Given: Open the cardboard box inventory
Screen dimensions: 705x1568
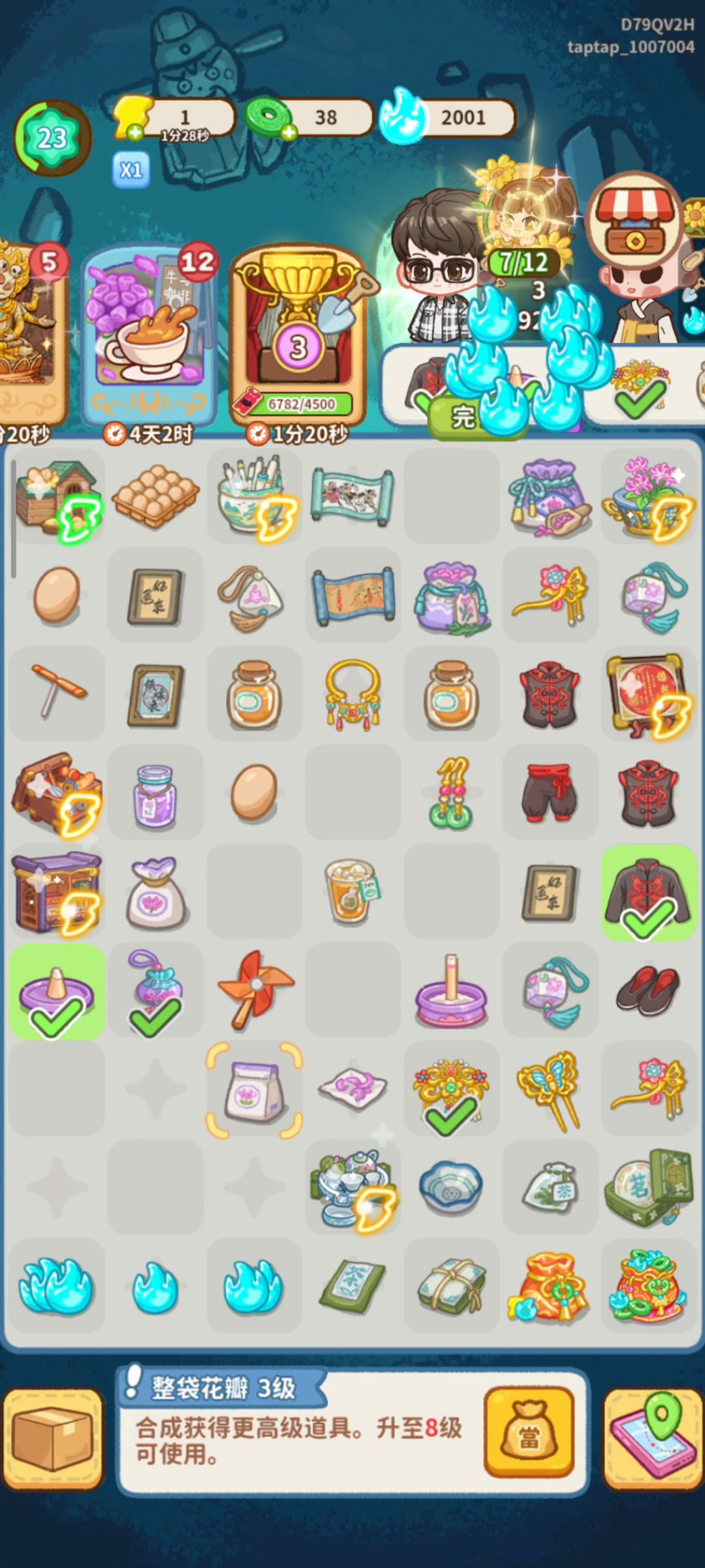Looking at the screenshot, I should 53,1440.
